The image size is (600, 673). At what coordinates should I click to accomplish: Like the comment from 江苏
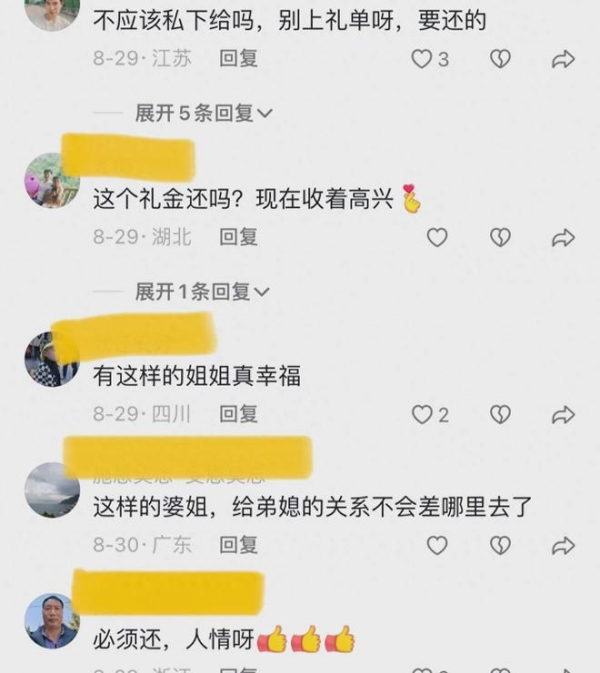coord(423,59)
